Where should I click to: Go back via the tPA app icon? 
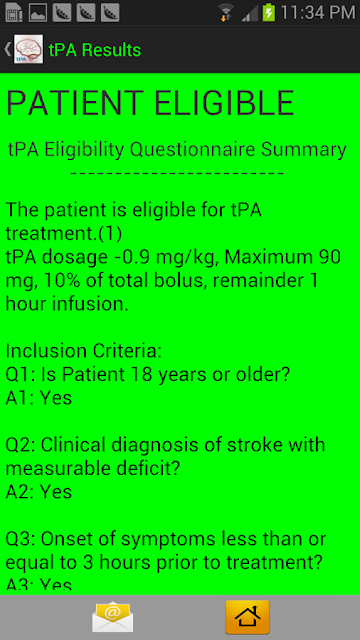pos(28,49)
